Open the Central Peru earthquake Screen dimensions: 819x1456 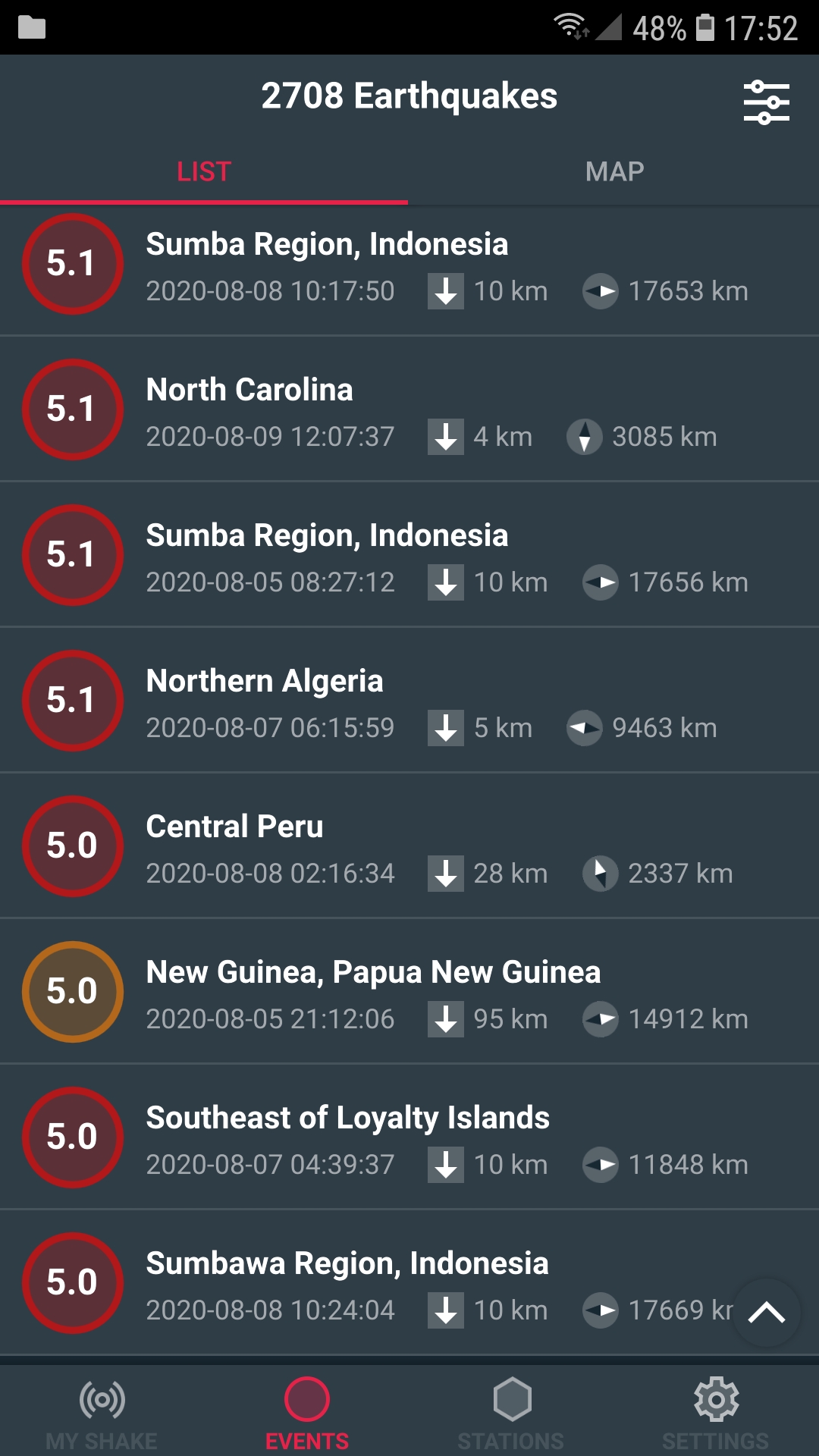409,846
